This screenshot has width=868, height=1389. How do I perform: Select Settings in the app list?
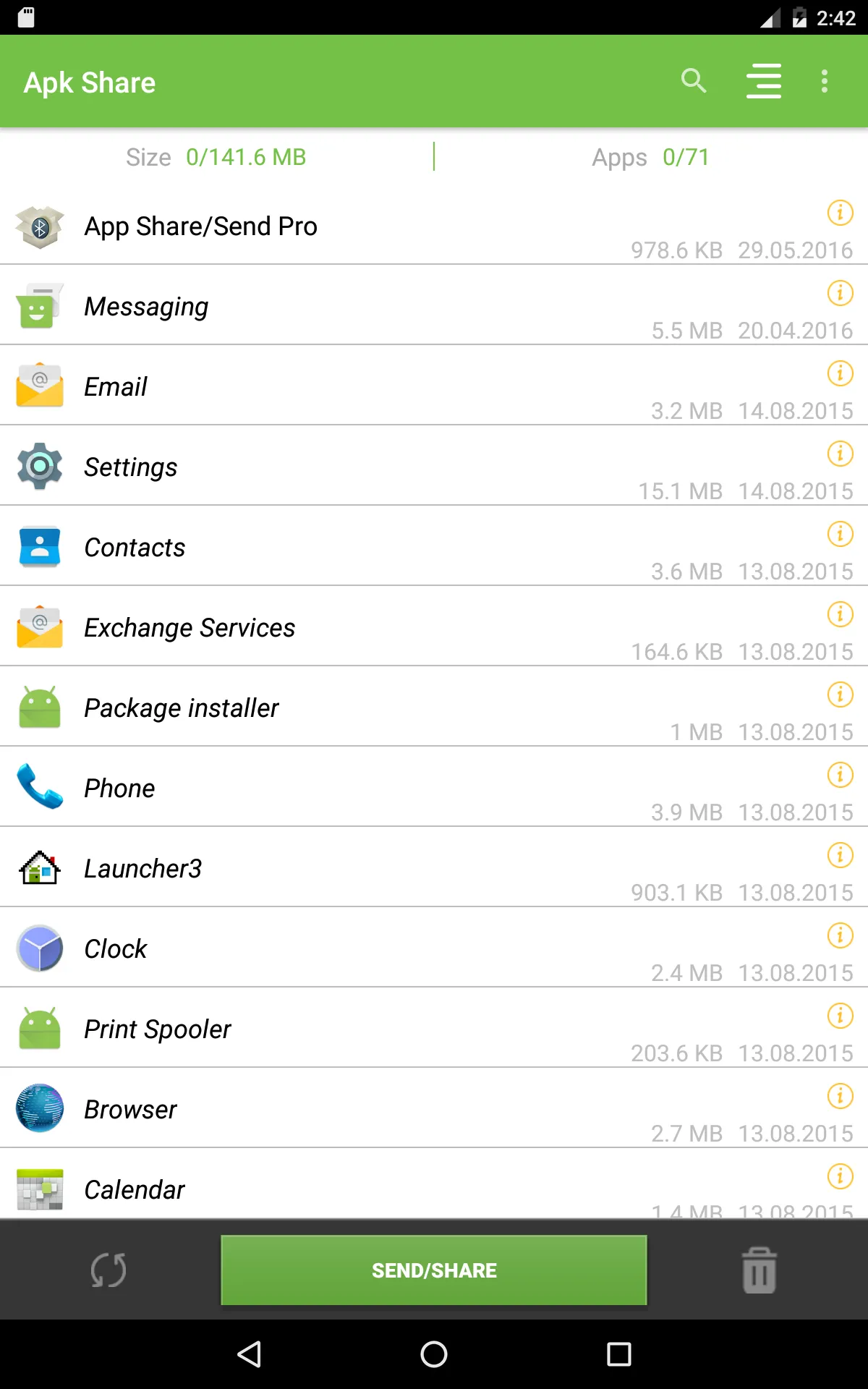[362, 467]
